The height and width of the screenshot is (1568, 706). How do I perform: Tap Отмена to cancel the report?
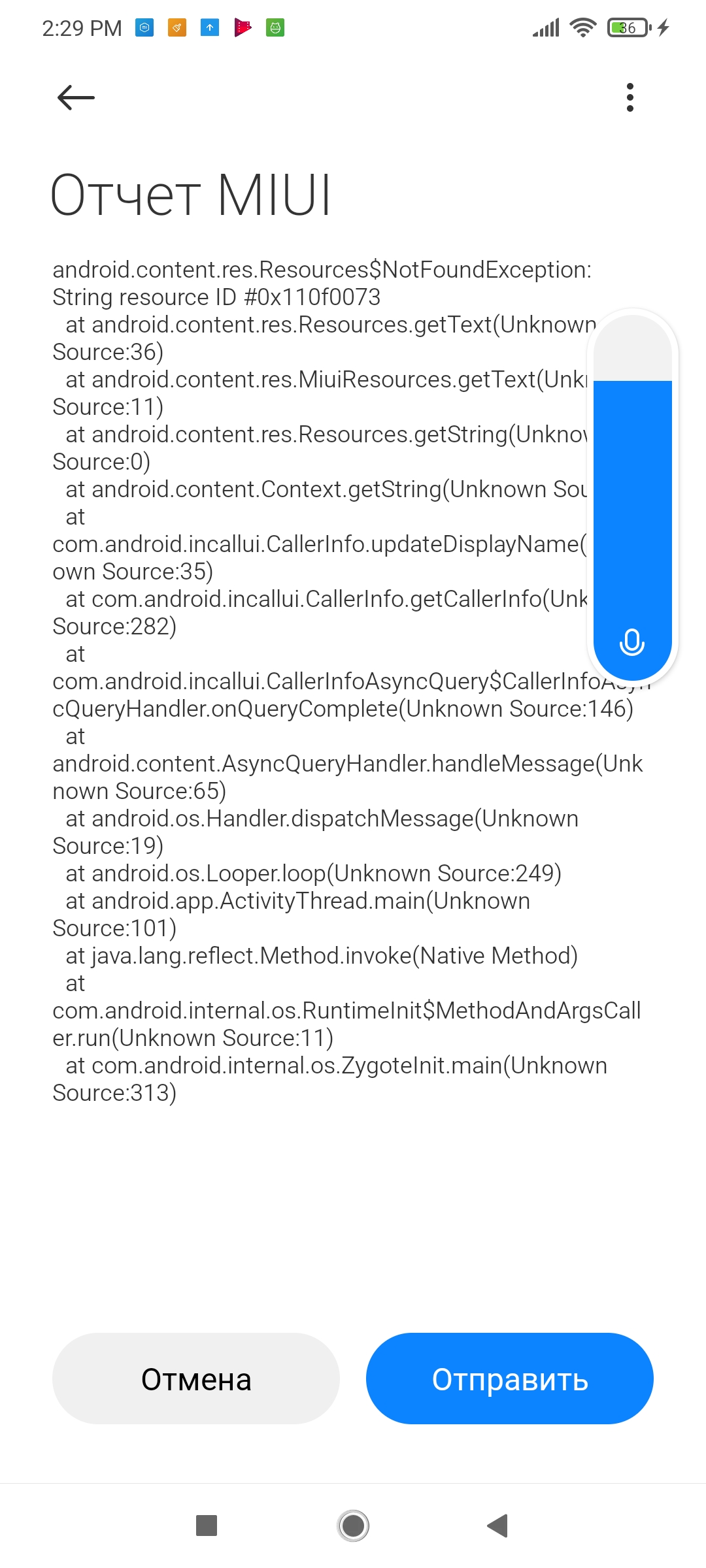196,1379
